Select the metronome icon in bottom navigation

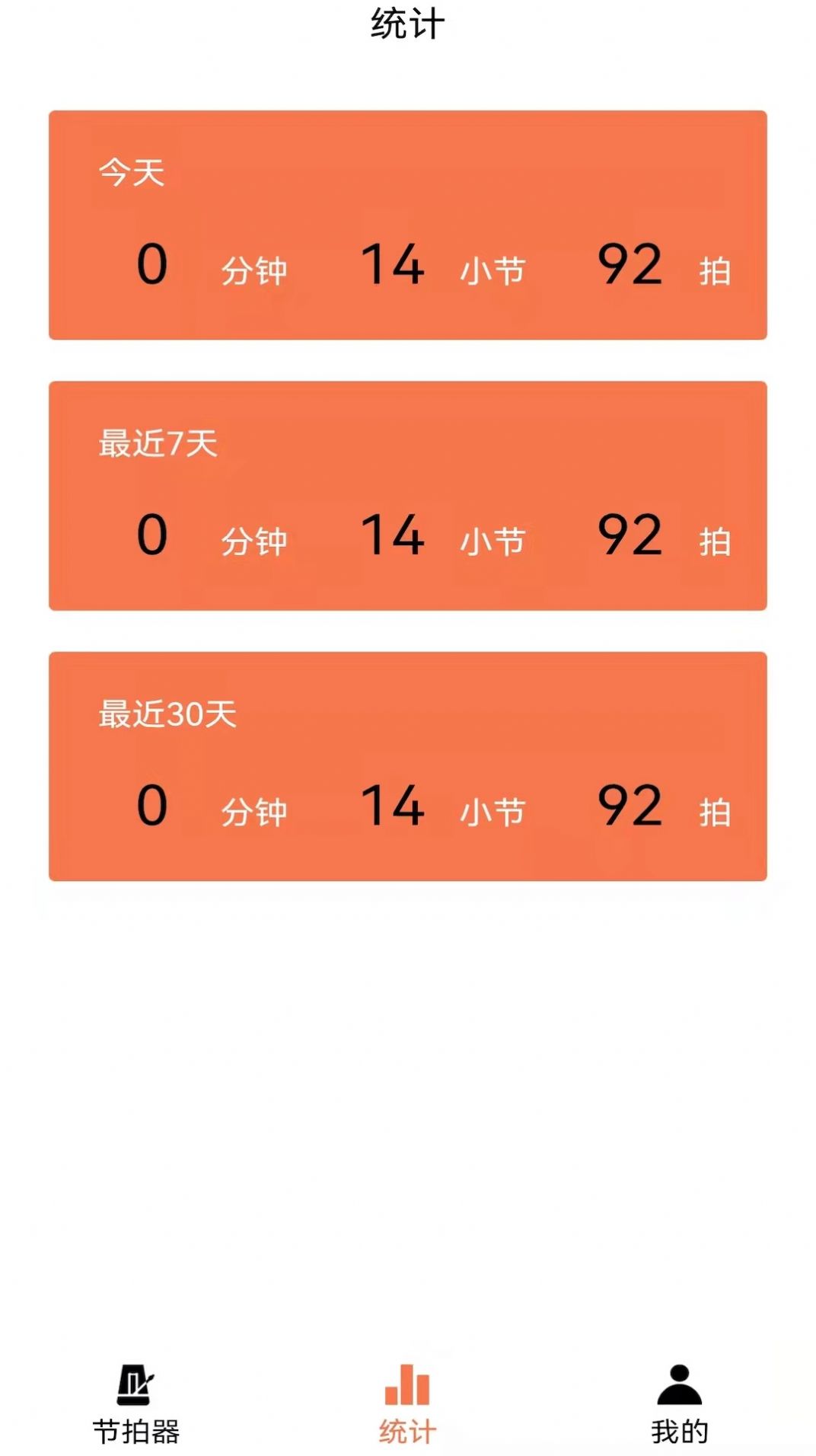(x=135, y=1386)
